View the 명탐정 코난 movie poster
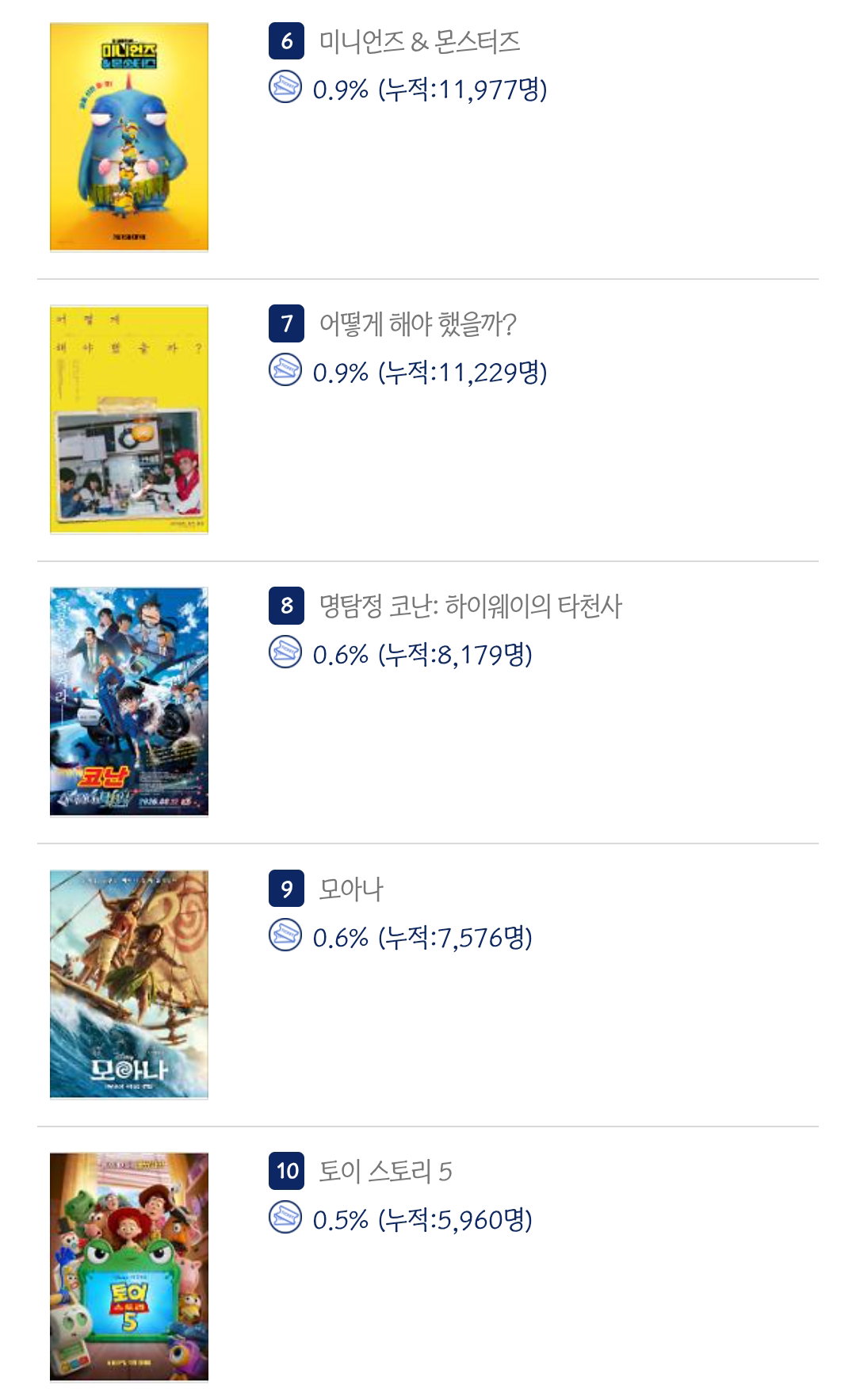This screenshot has height=1400, width=856. 129,702
